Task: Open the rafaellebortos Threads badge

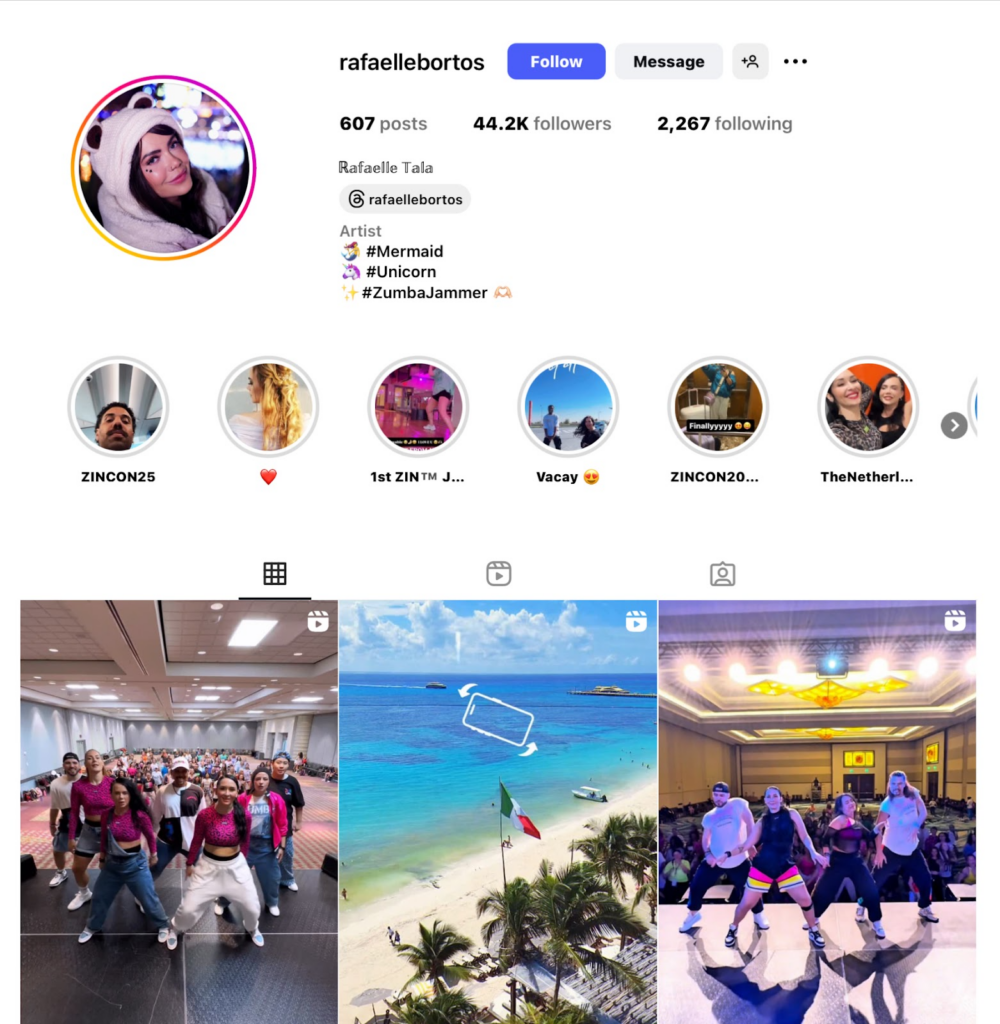Action: pyautogui.click(x=405, y=199)
